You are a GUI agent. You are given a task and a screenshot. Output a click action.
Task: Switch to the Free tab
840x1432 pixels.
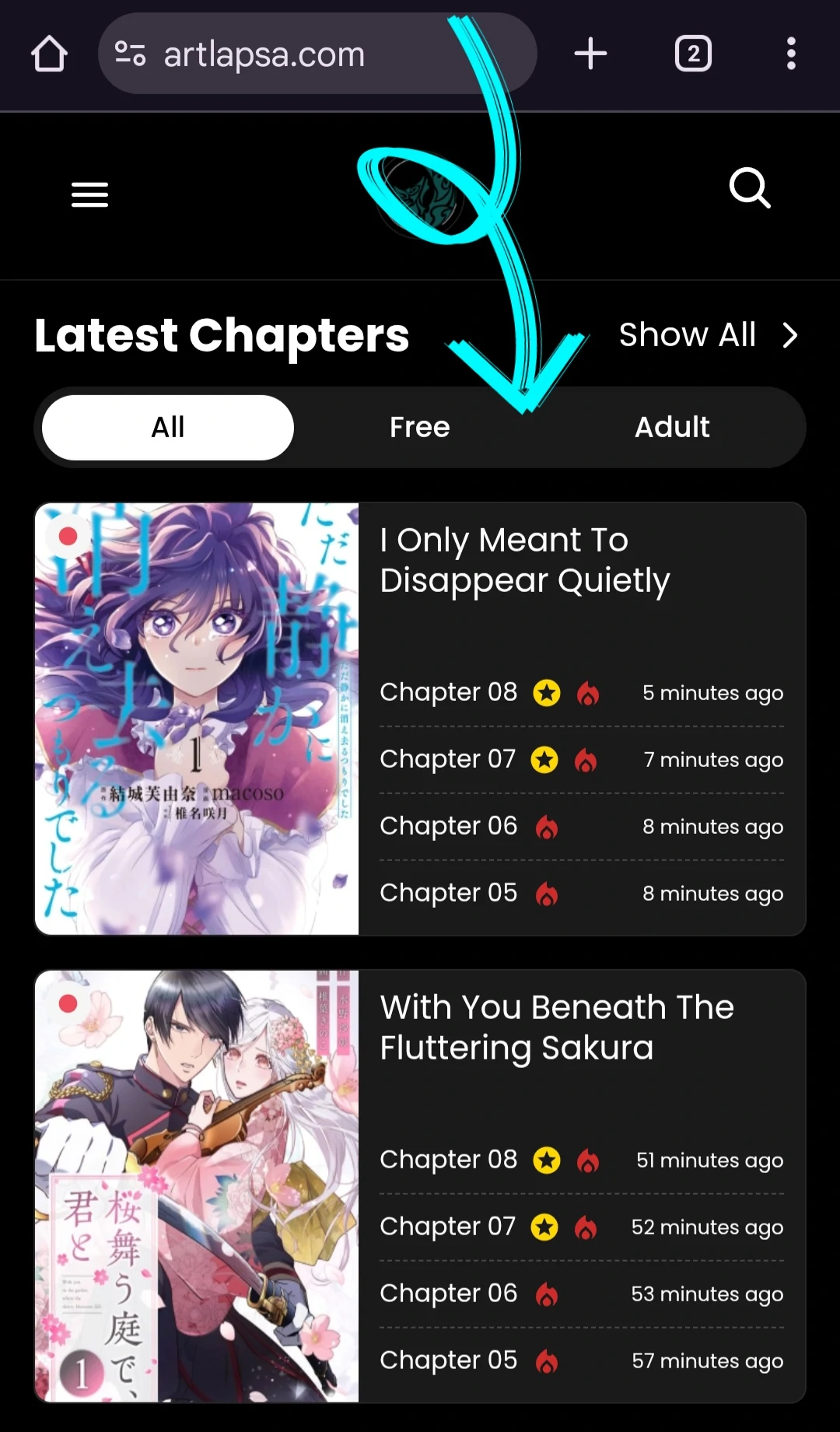419,427
